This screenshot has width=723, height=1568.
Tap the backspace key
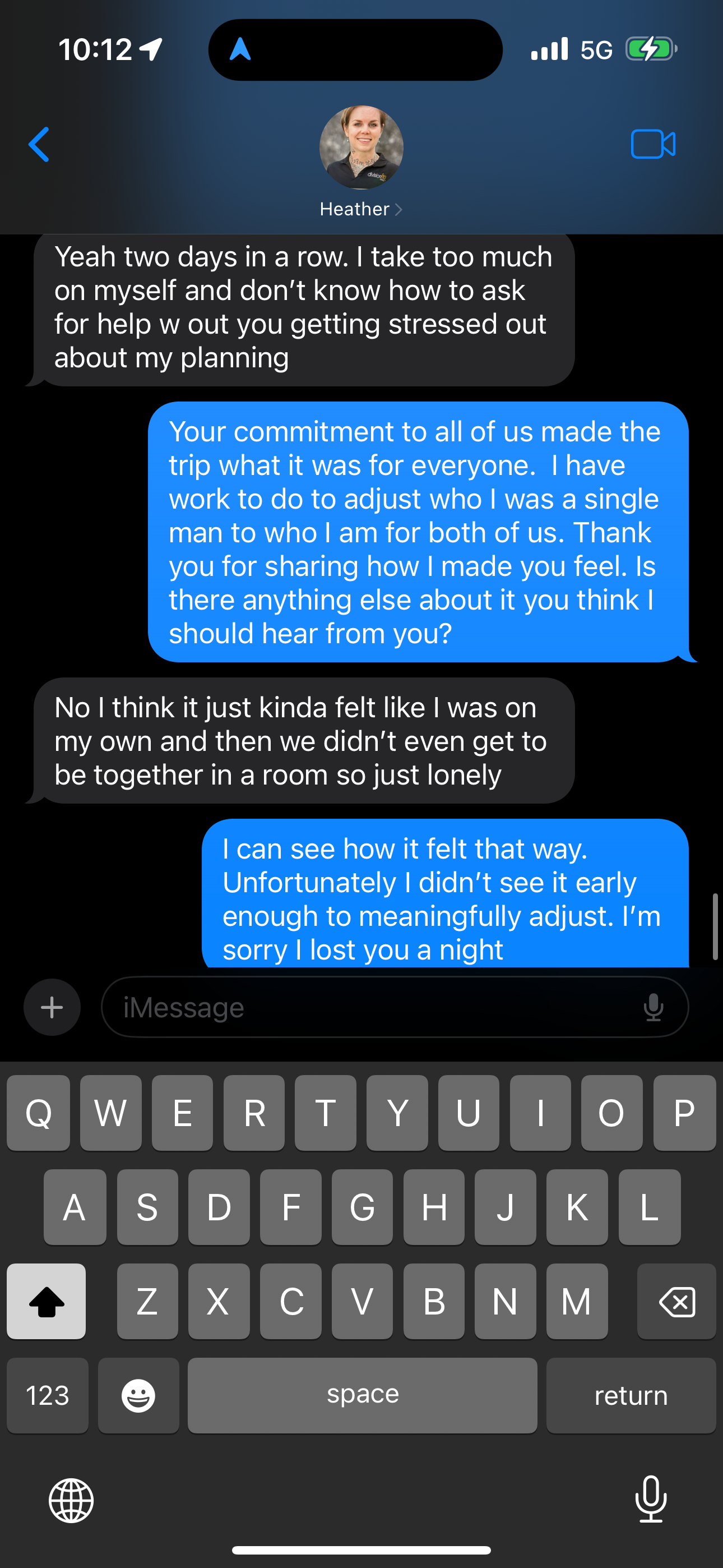tap(676, 1302)
